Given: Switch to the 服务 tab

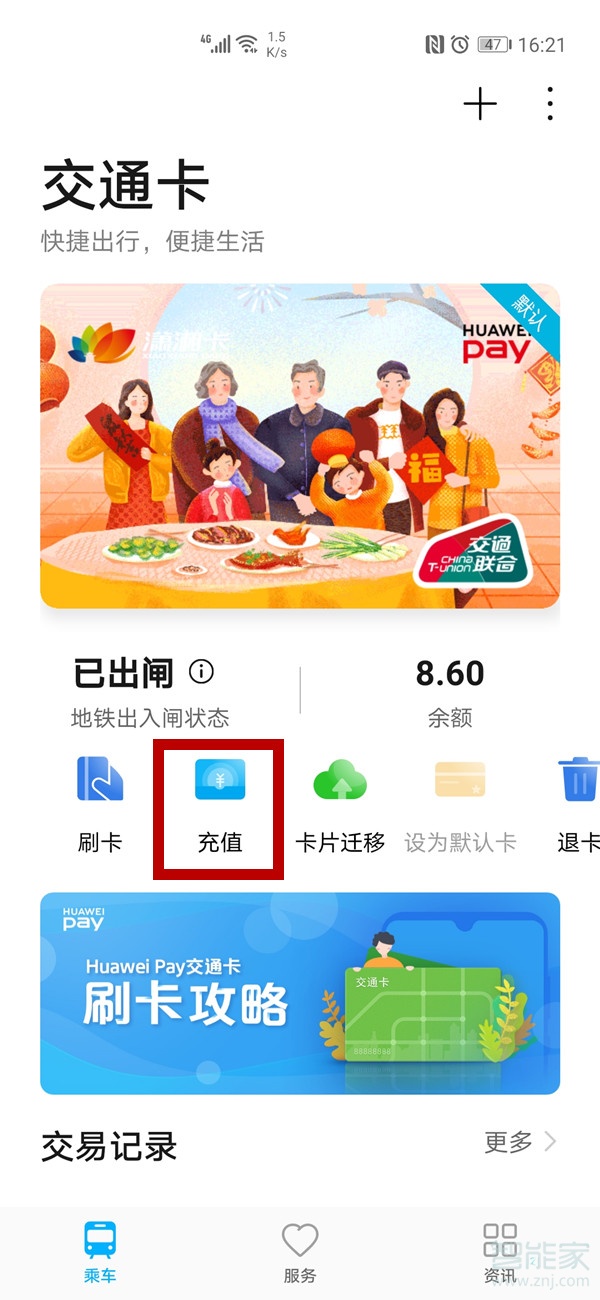Looking at the screenshot, I should point(300,1251).
